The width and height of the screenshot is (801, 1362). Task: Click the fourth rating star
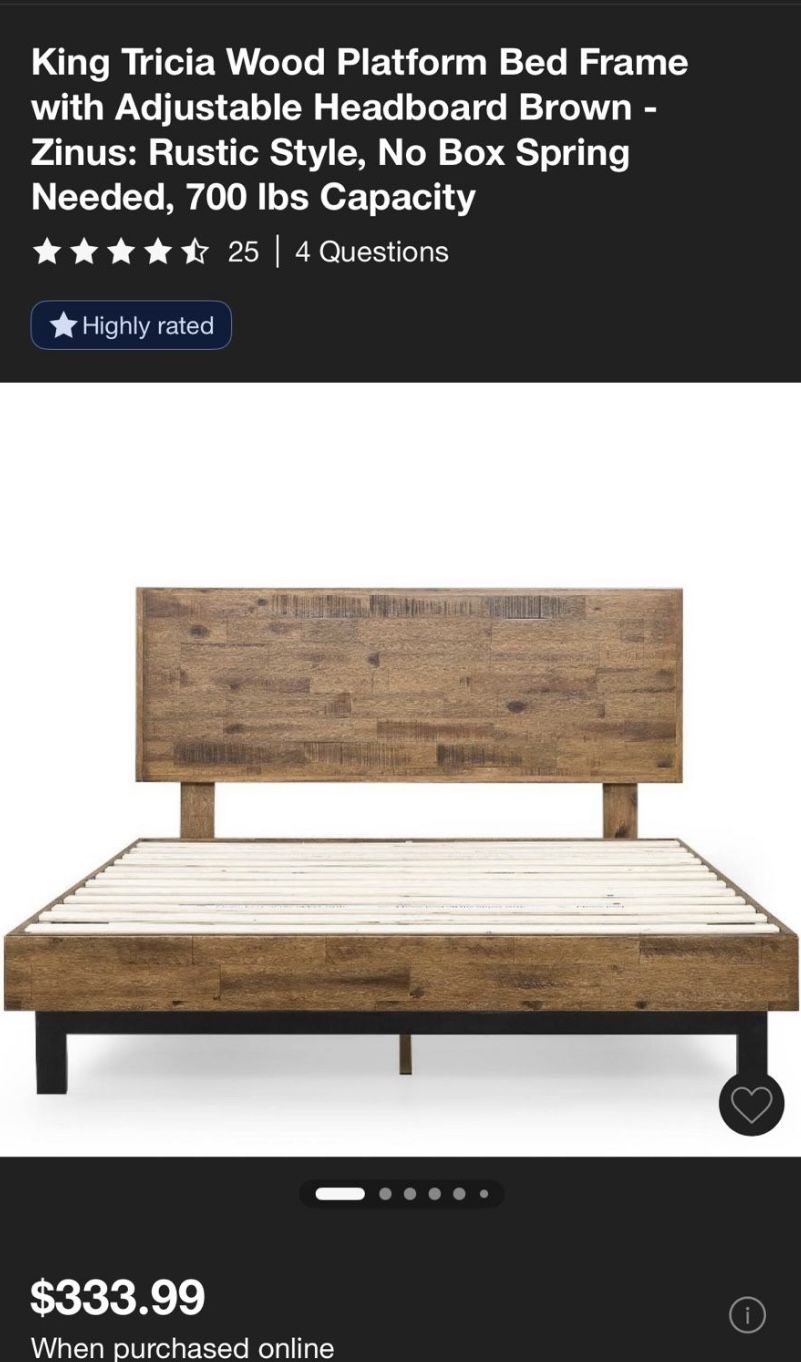click(159, 253)
